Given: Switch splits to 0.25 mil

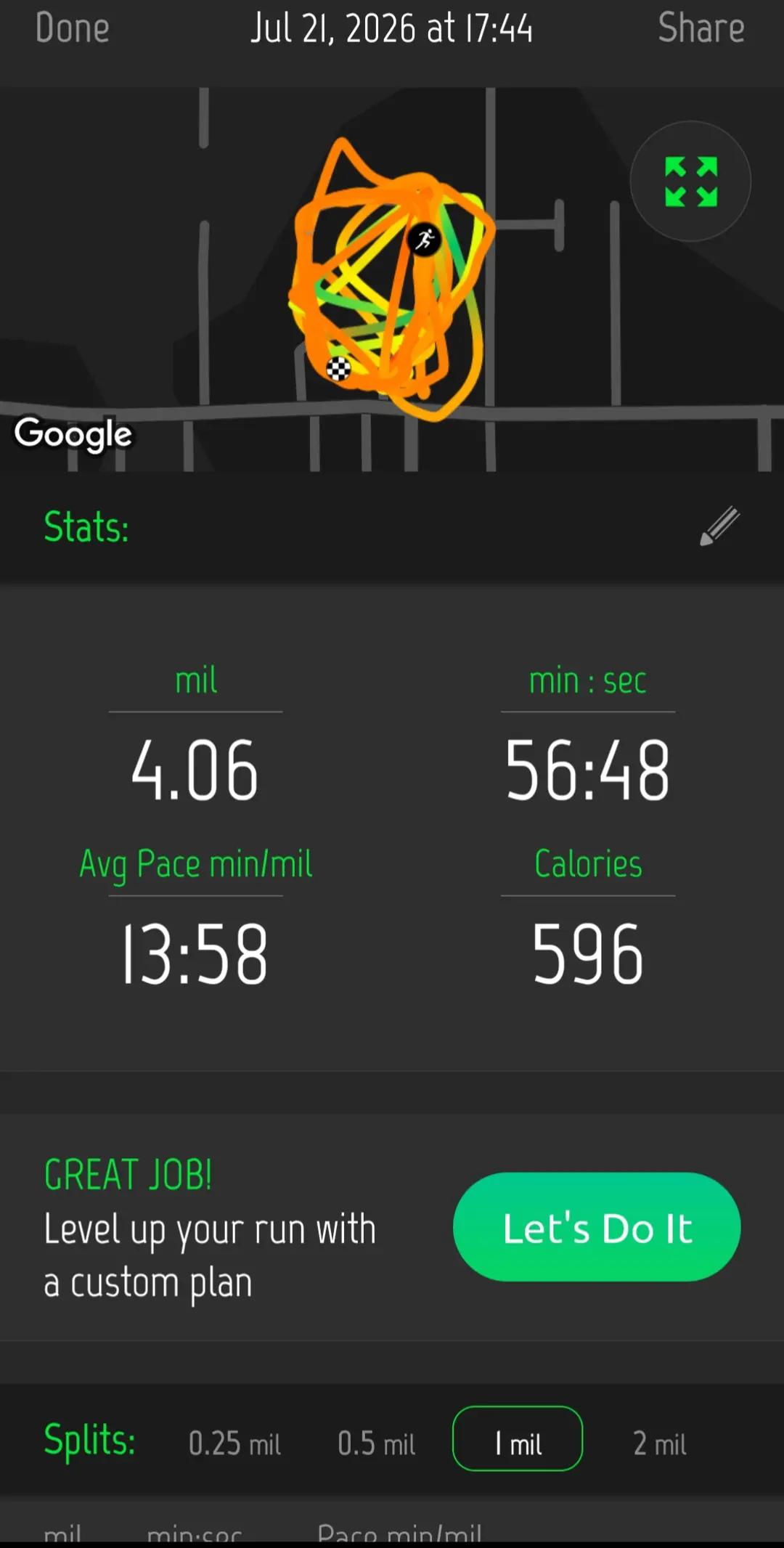Looking at the screenshot, I should [x=234, y=1443].
